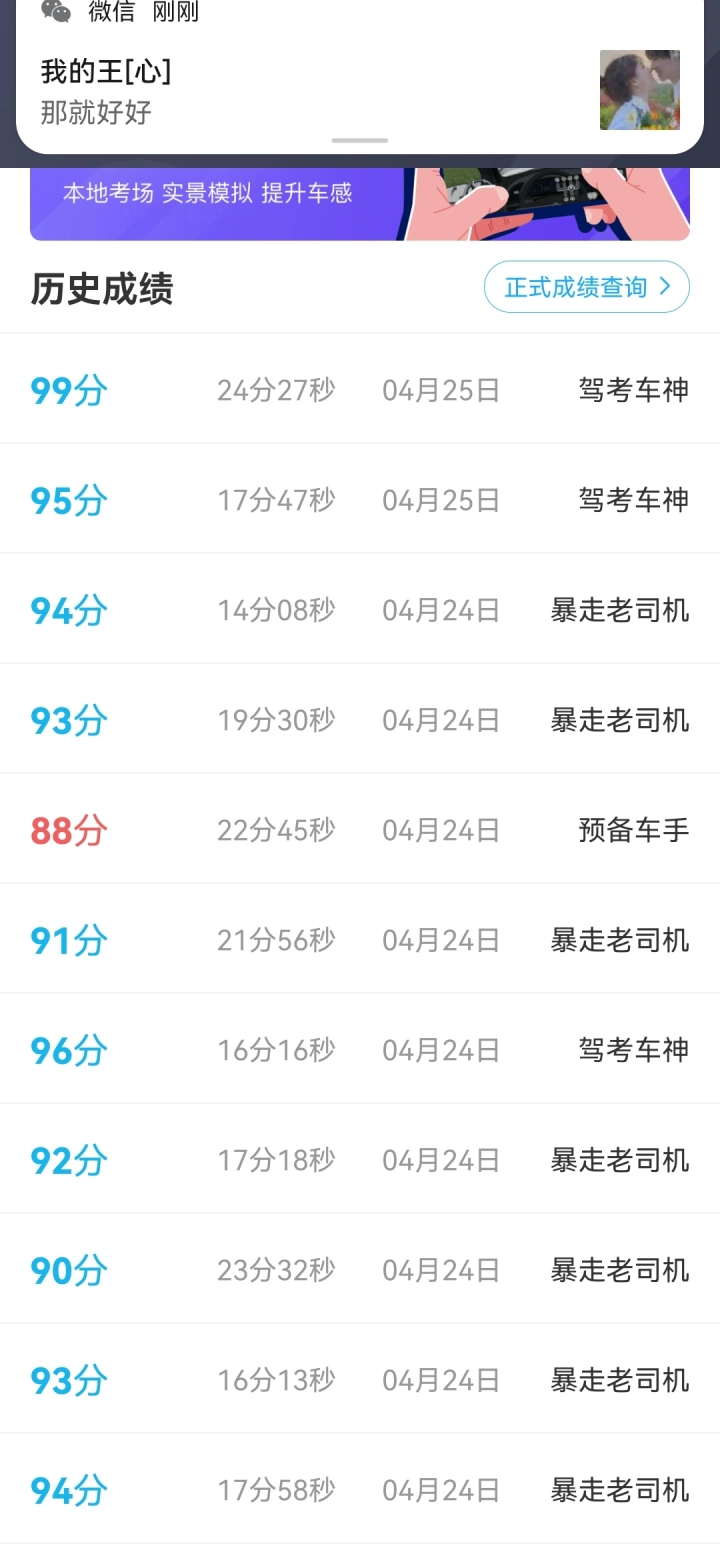View the 95分 record taking 17分47秒
Screen dimensions: 720x1560
[360, 499]
